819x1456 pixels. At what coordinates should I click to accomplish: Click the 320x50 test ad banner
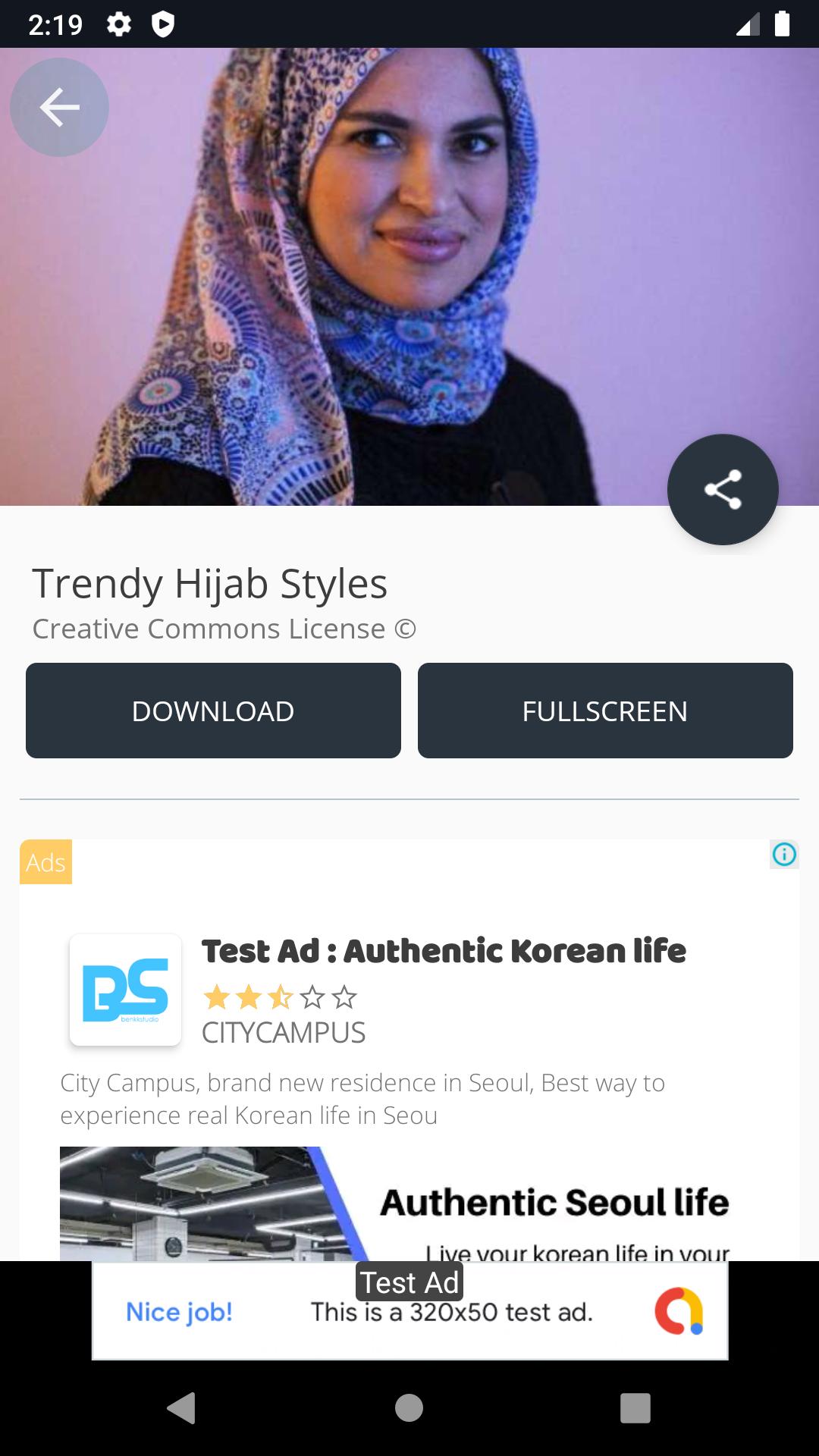click(x=409, y=1311)
